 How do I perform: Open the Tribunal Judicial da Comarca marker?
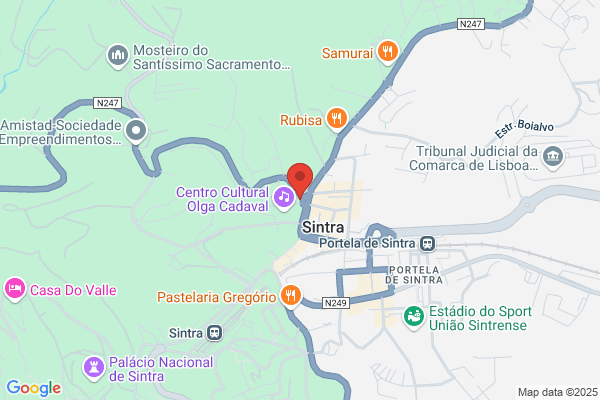pos(553,158)
